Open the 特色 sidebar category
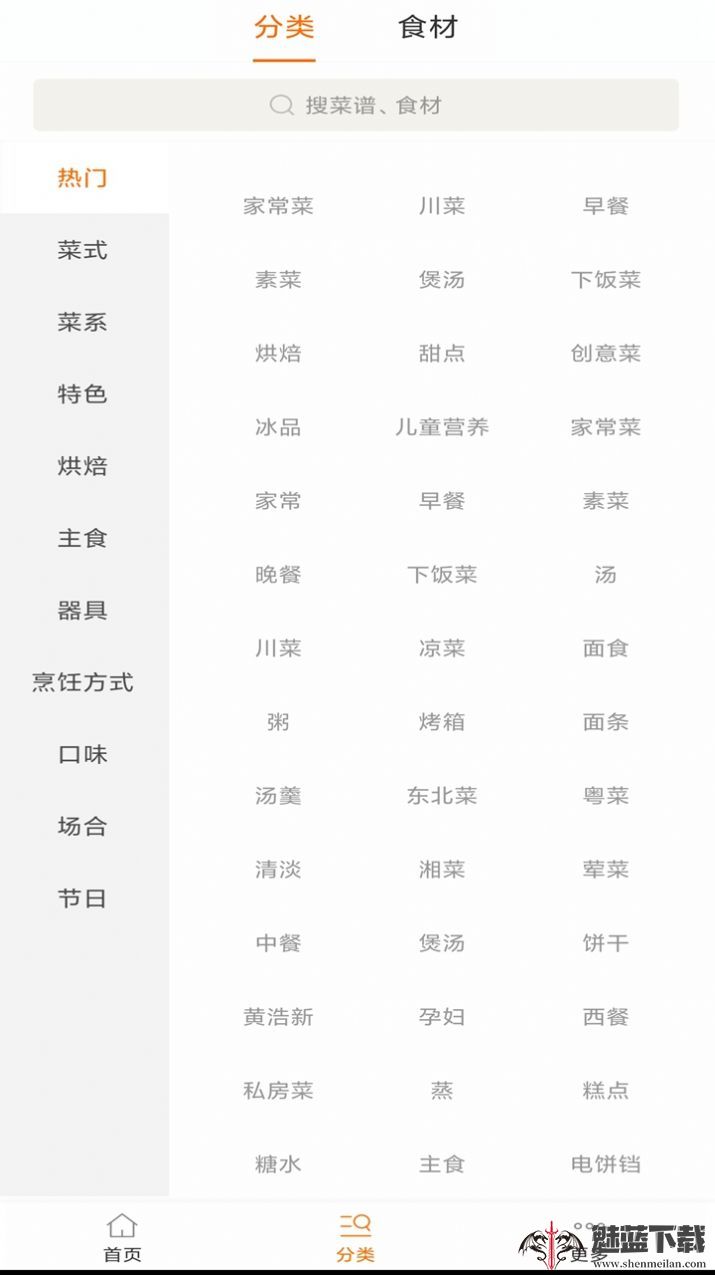715x1275 pixels. (83, 394)
